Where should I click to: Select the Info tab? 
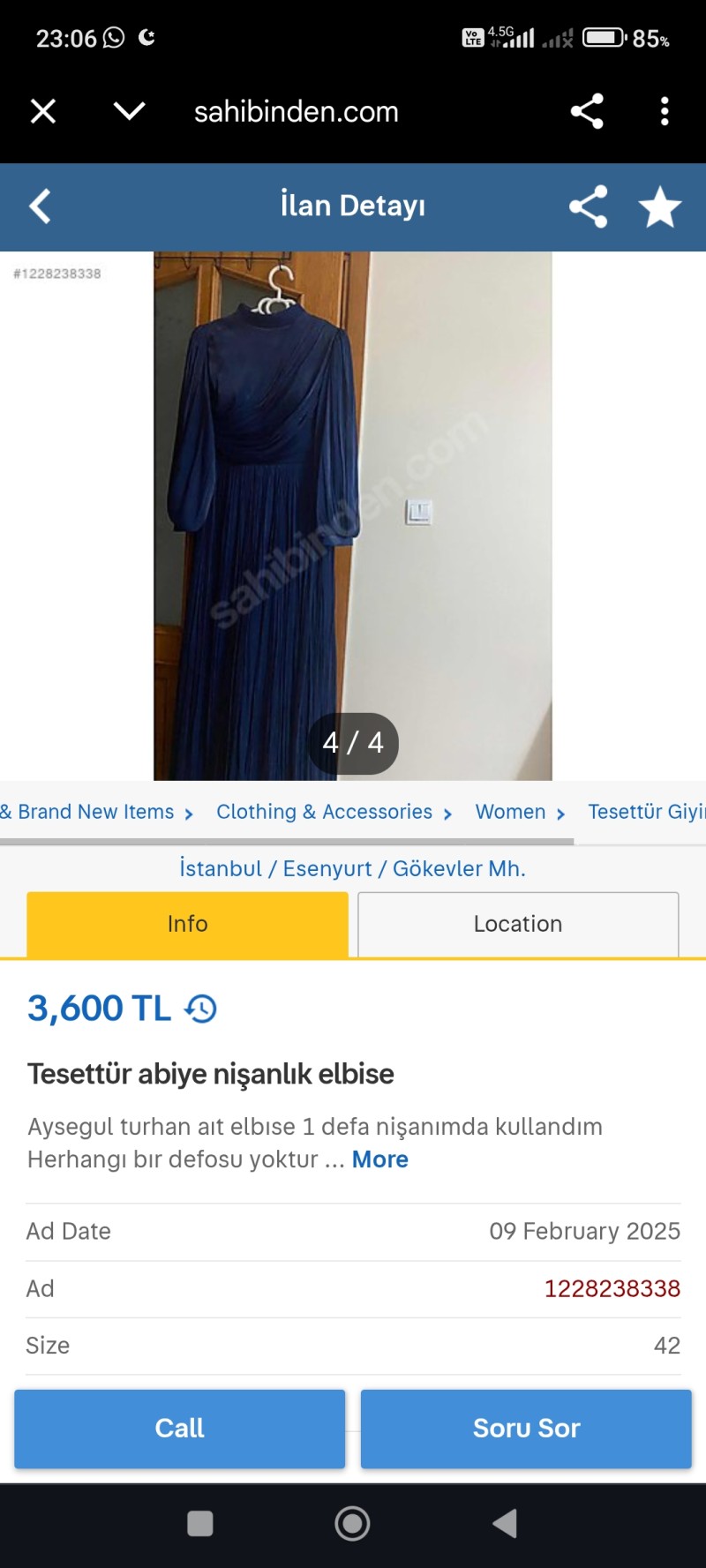tap(187, 924)
